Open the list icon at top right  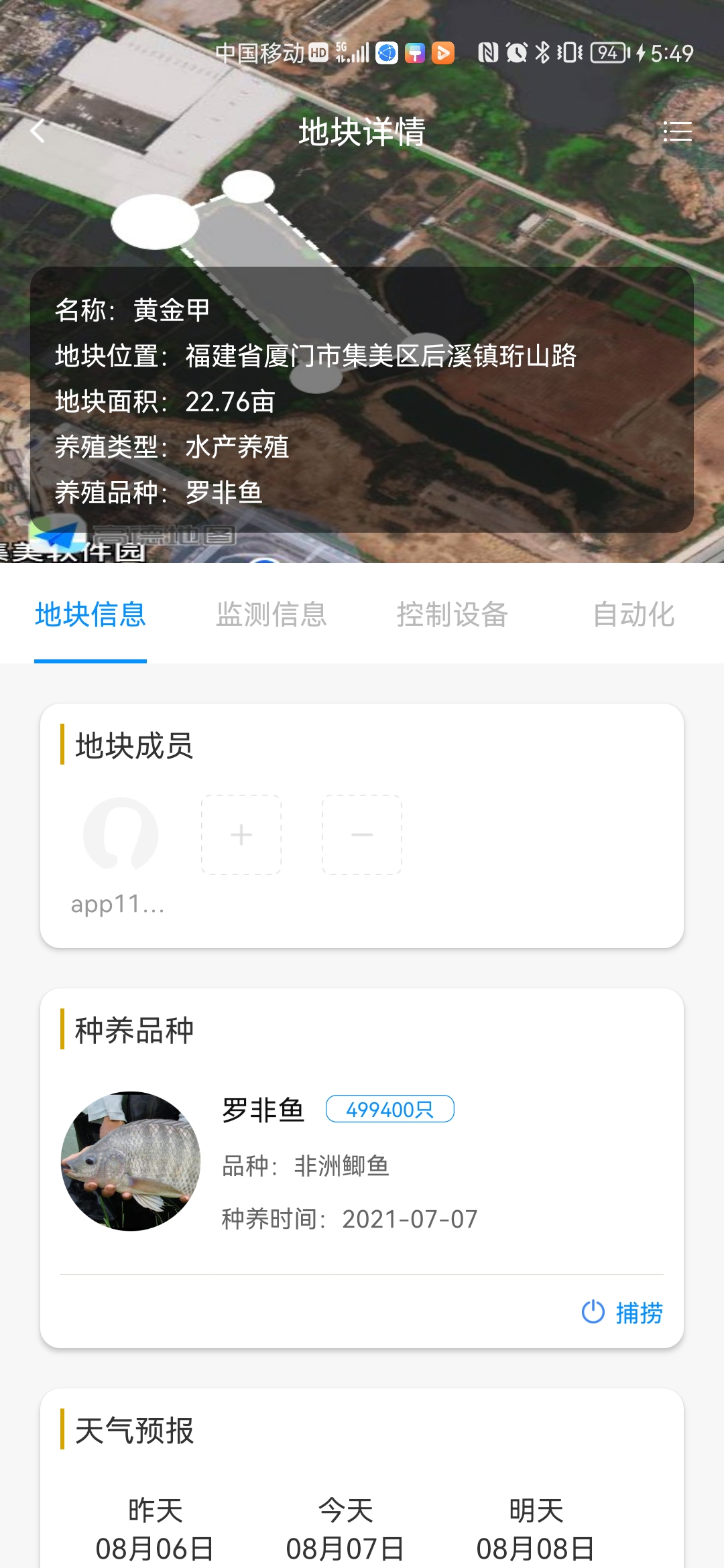tap(677, 131)
